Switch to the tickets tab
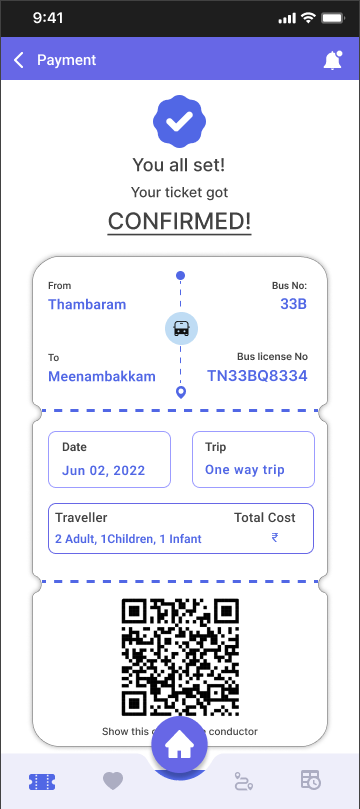The width and height of the screenshot is (360, 809). pos(42,782)
